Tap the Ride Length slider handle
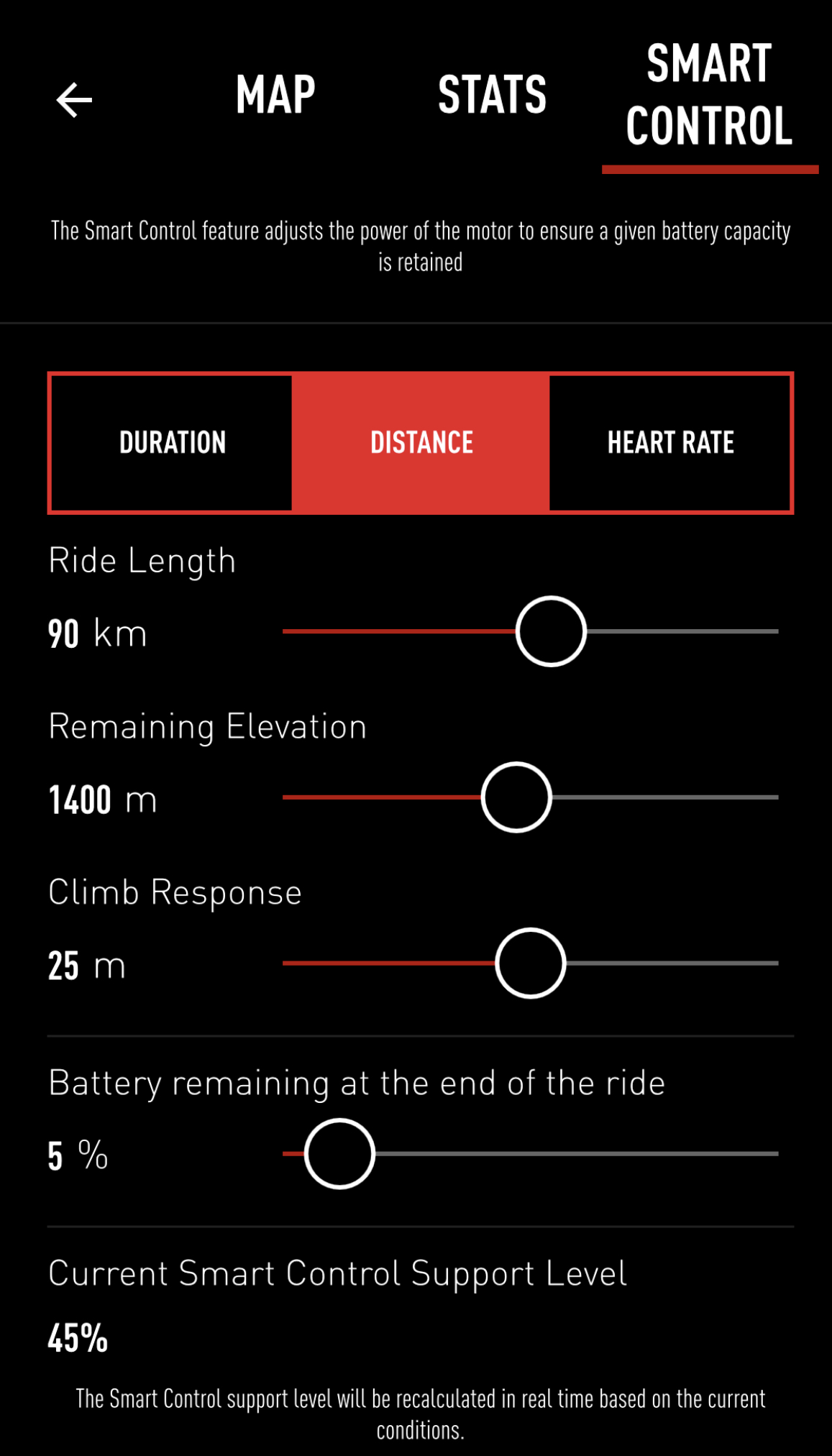The width and height of the screenshot is (832, 1456). click(x=551, y=631)
